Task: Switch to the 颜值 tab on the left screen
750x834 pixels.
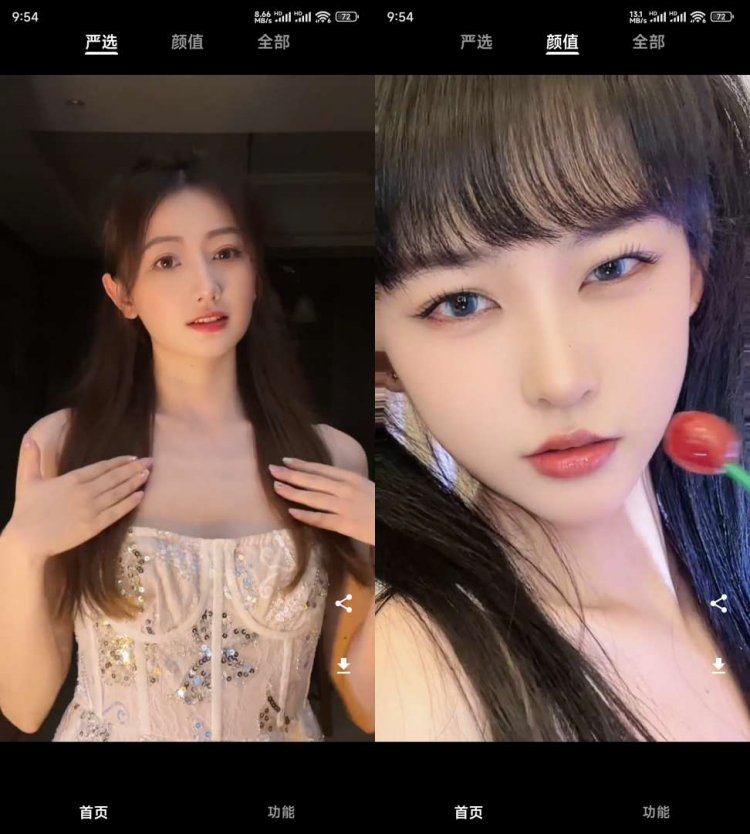Action: click(186, 44)
